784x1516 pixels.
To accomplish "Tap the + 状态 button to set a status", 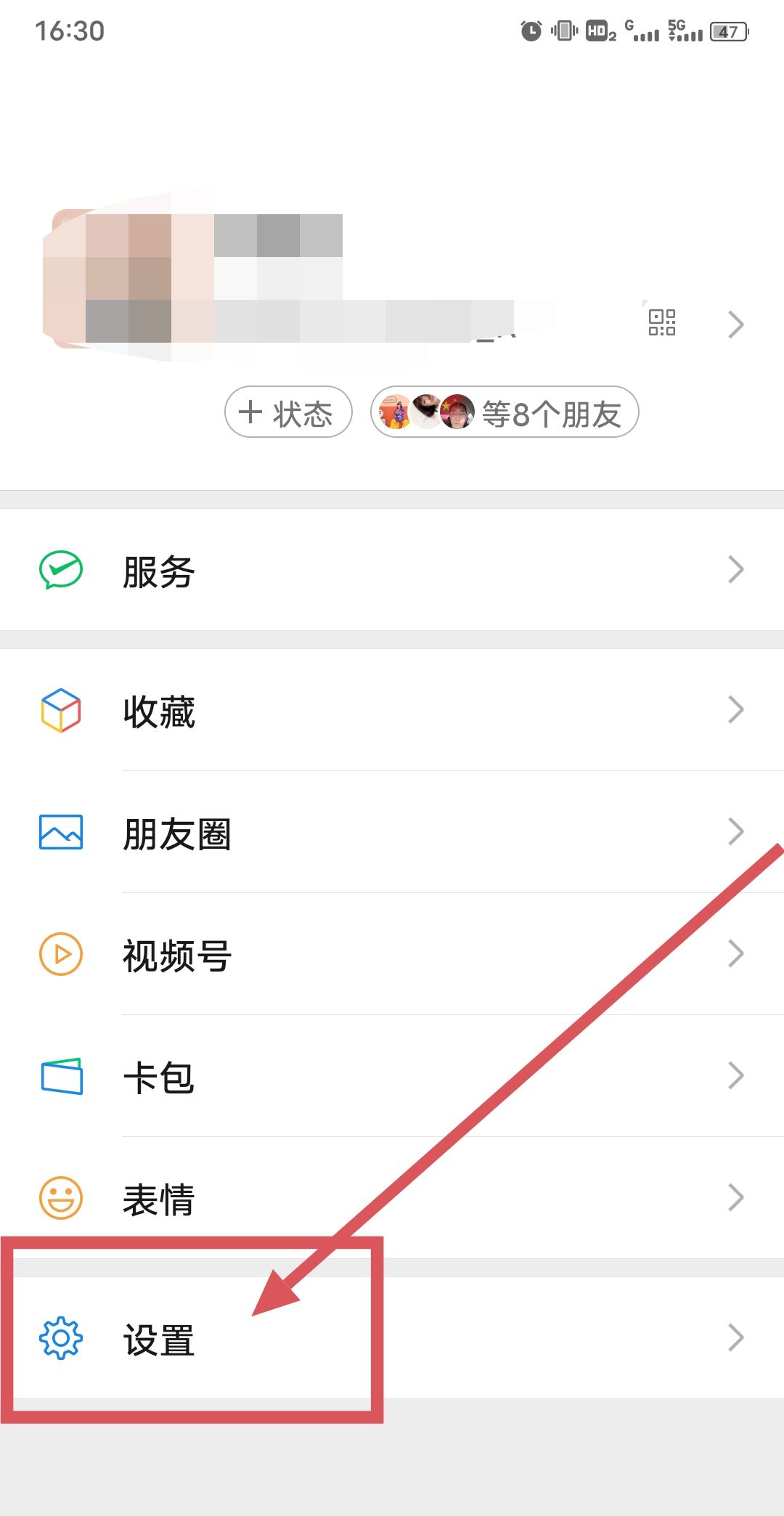I will tap(287, 412).
